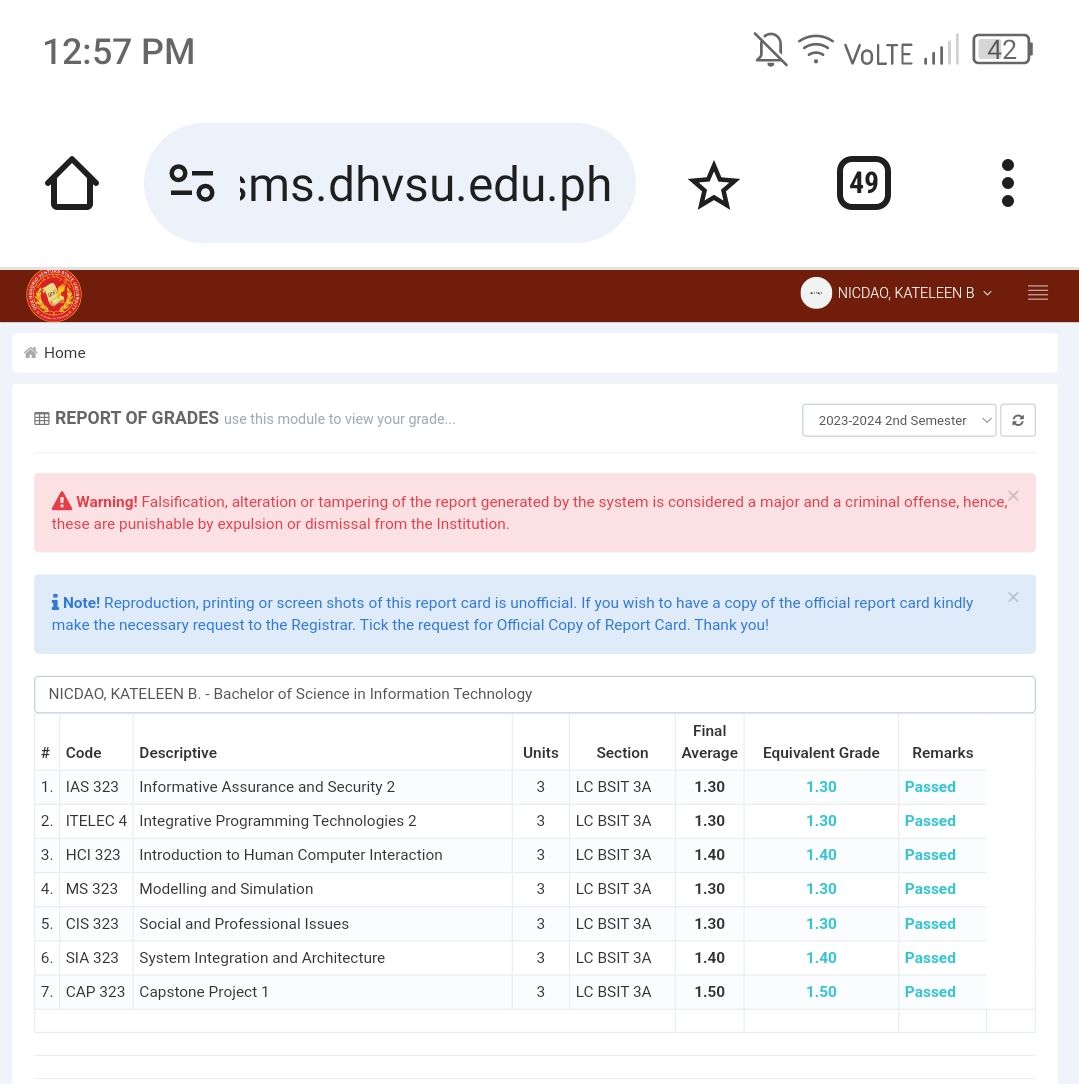This screenshot has height=1084, width=1079.
Task: Bookmark this page with the star
Action: pos(713,185)
